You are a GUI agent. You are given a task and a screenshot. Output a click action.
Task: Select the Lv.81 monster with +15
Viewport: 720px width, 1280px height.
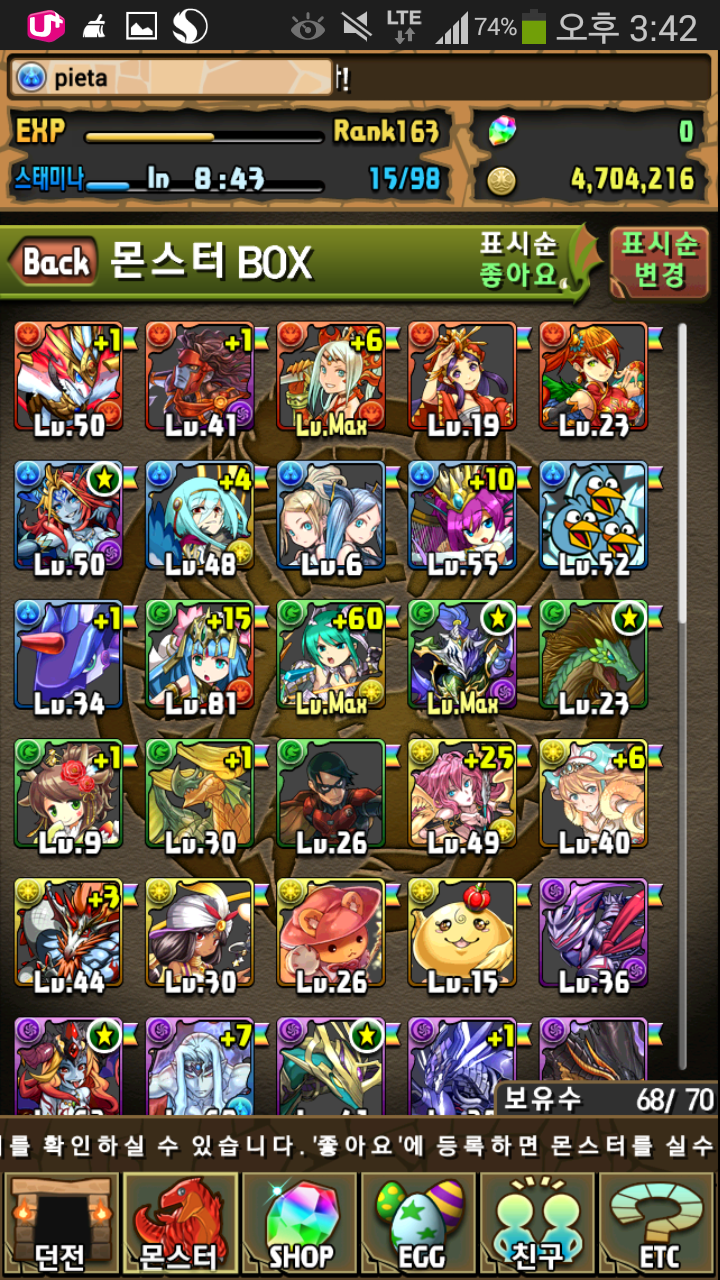199,655
